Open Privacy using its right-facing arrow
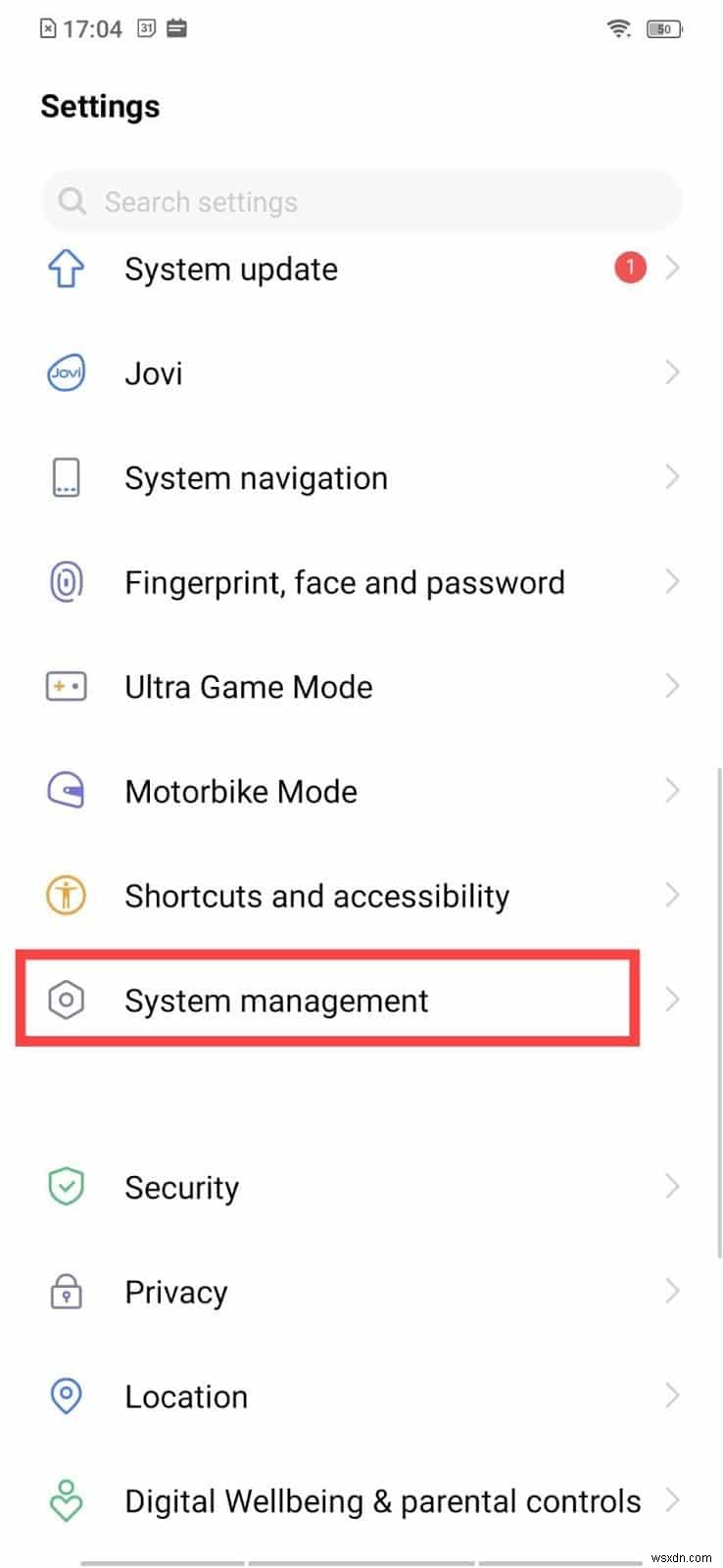723x1568 pixels. pyautogui.click(x=672, y=1292)
